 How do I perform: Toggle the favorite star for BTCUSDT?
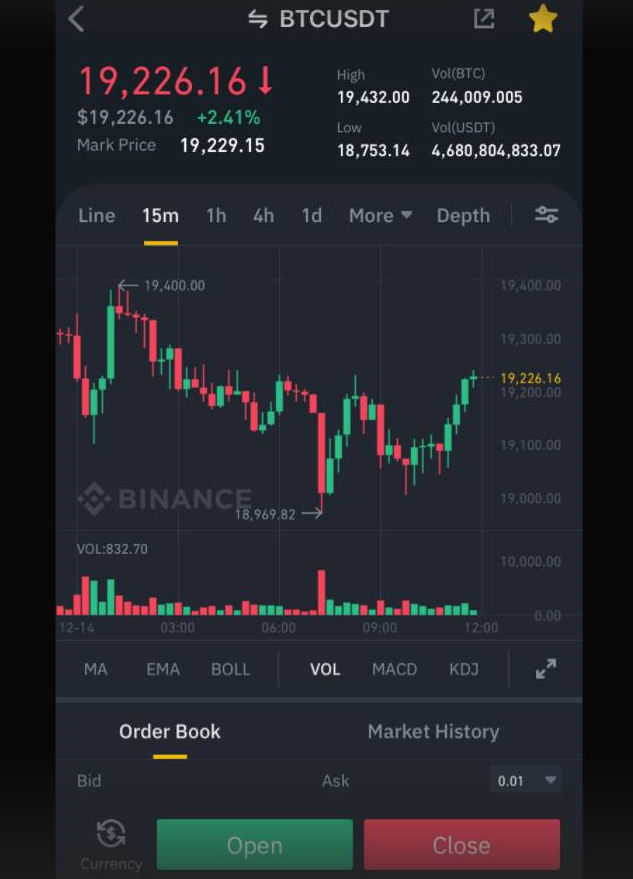tap(542, 19)
